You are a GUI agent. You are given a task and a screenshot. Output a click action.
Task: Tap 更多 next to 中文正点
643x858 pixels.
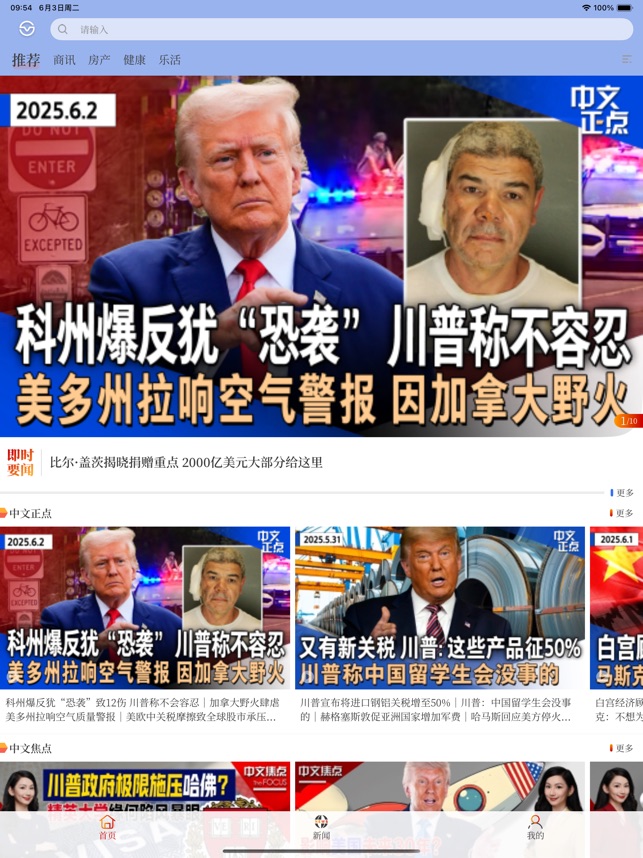tap(623, 513)
